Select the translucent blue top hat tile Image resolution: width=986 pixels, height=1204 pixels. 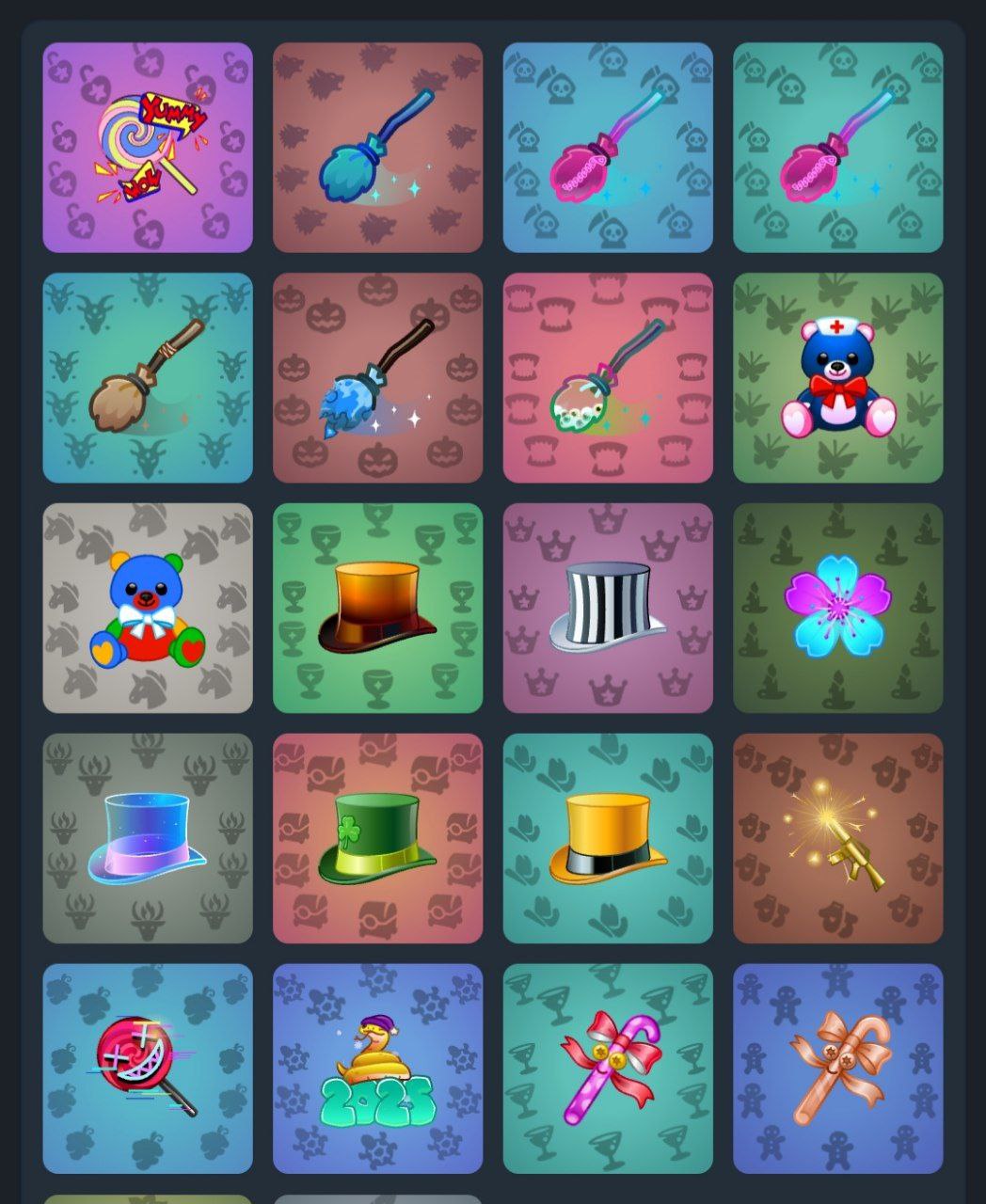point(148,838)
